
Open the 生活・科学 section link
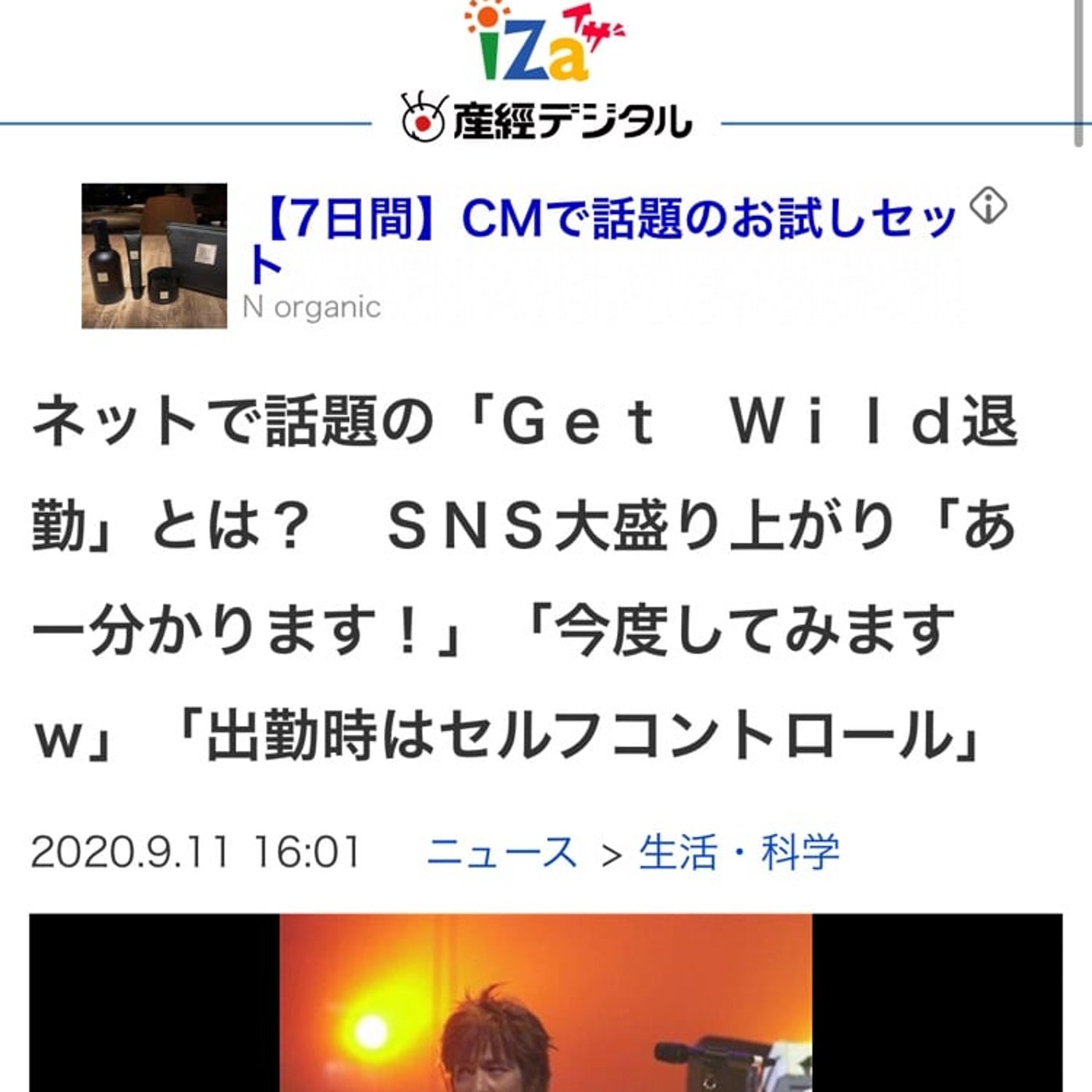(739, 851)
